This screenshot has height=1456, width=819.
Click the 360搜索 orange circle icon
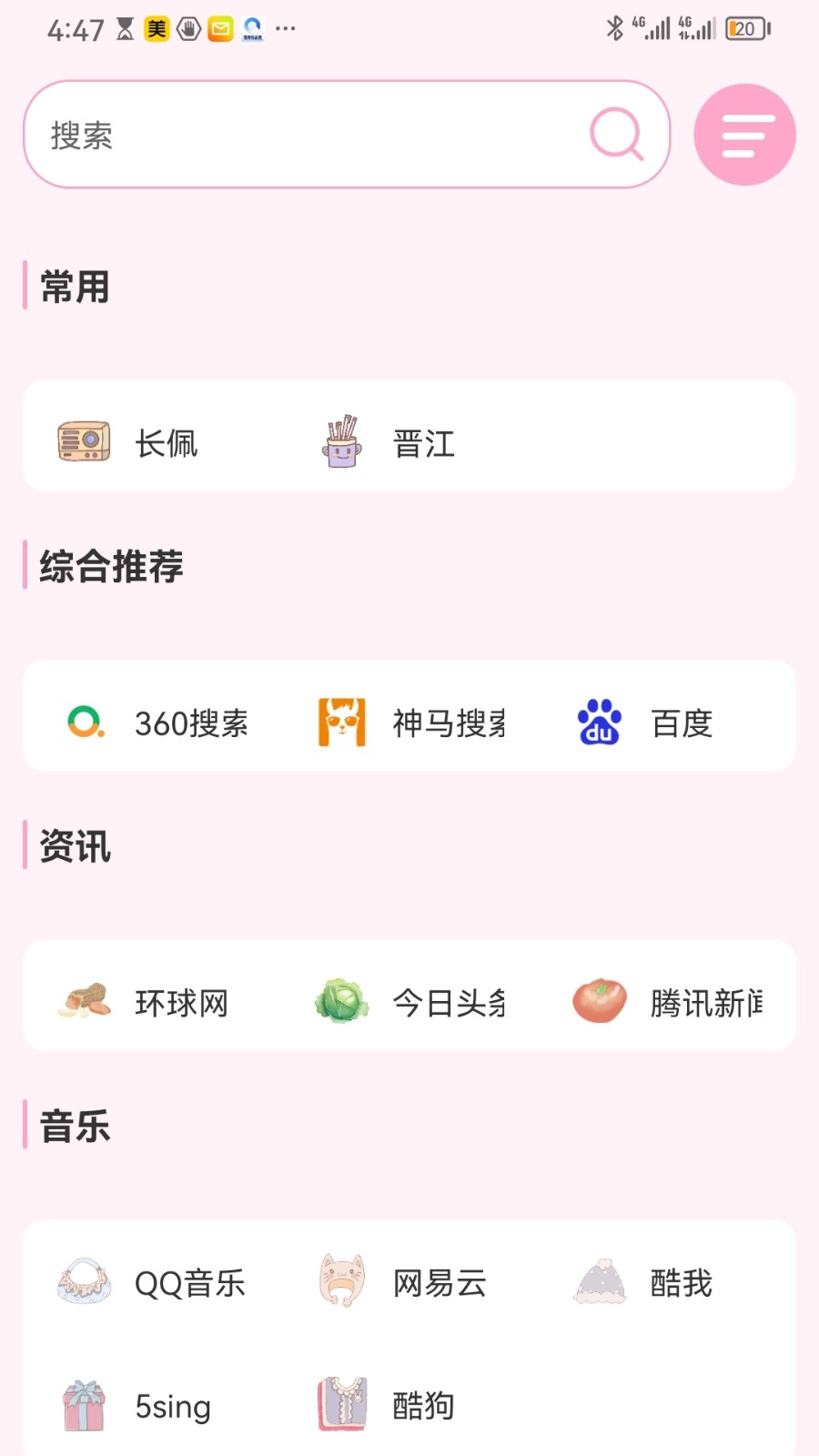pos(86,723)
